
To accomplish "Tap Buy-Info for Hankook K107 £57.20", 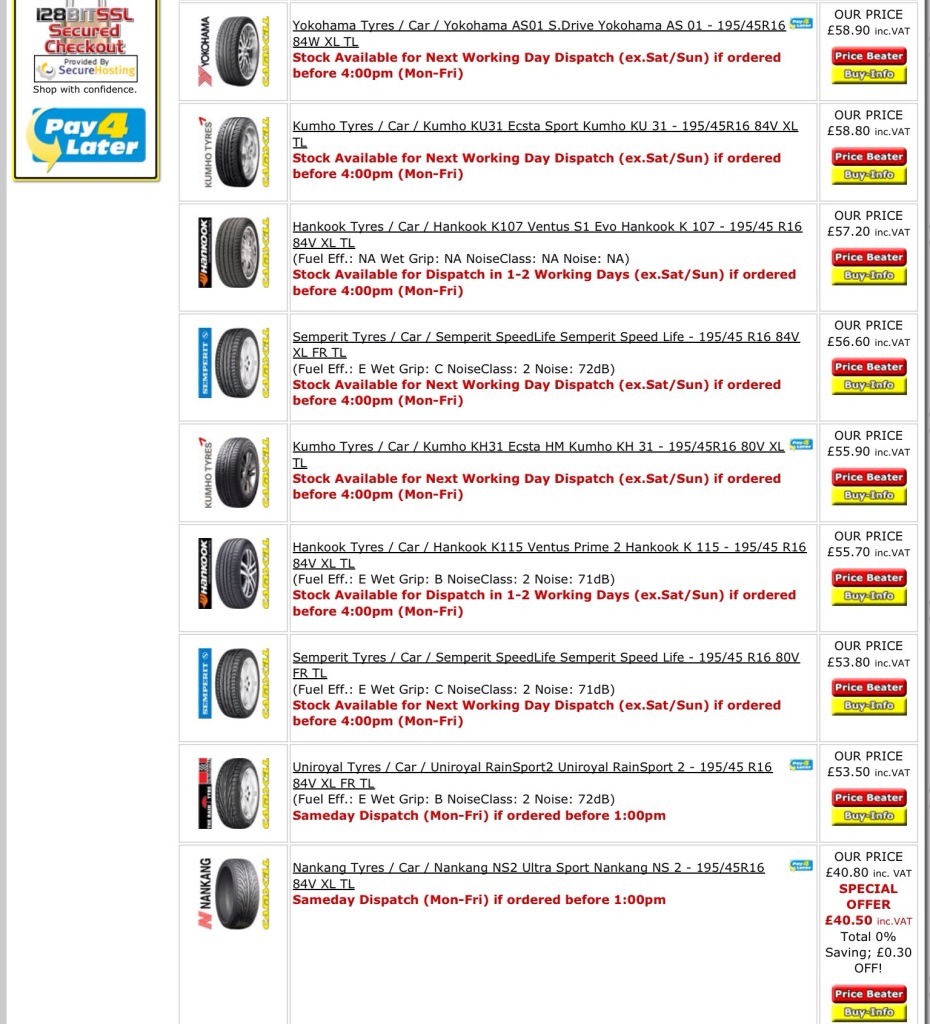I will click(869, 275).
